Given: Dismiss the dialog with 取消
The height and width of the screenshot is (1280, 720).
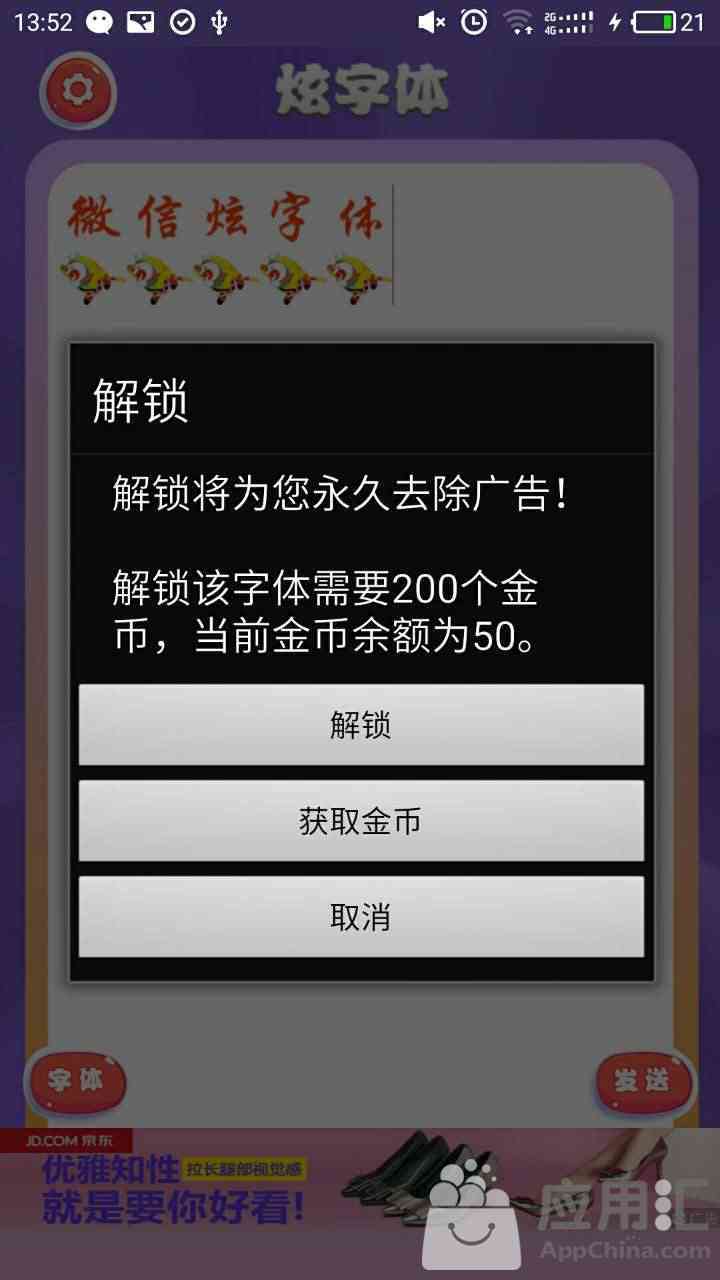Looking at the screenshot, I should [361, 917].
